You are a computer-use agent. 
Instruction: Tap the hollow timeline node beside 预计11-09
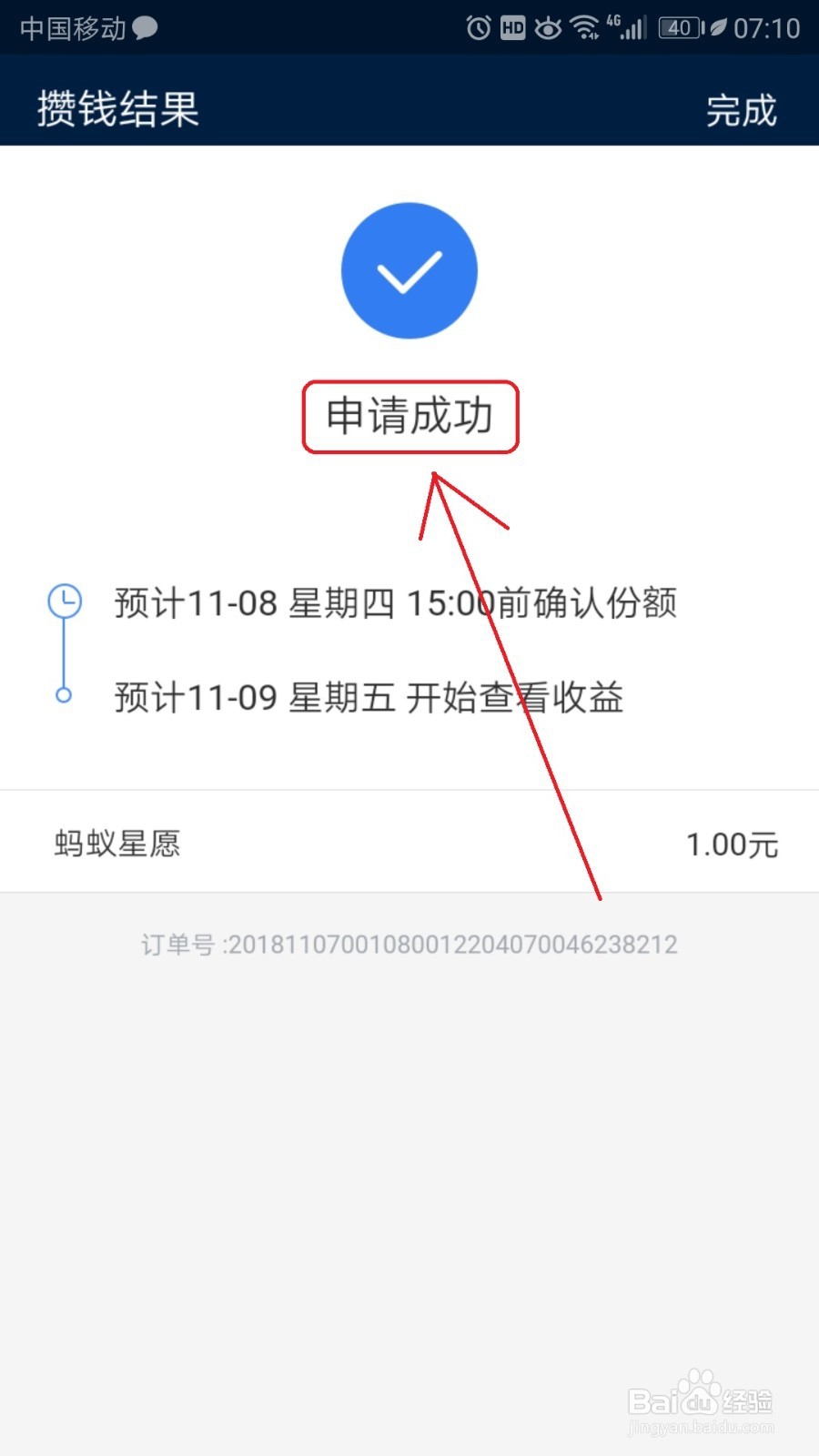(x=64, y=694)
